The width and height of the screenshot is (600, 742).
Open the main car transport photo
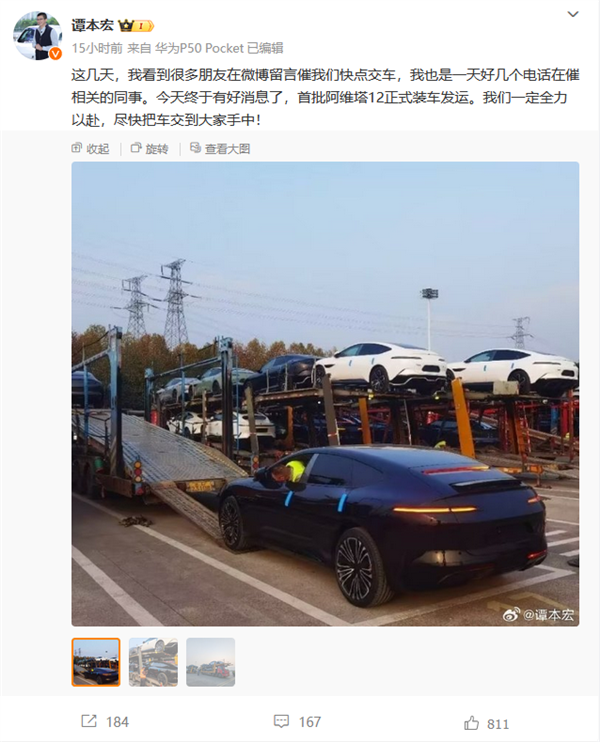(x=325, y=394)
